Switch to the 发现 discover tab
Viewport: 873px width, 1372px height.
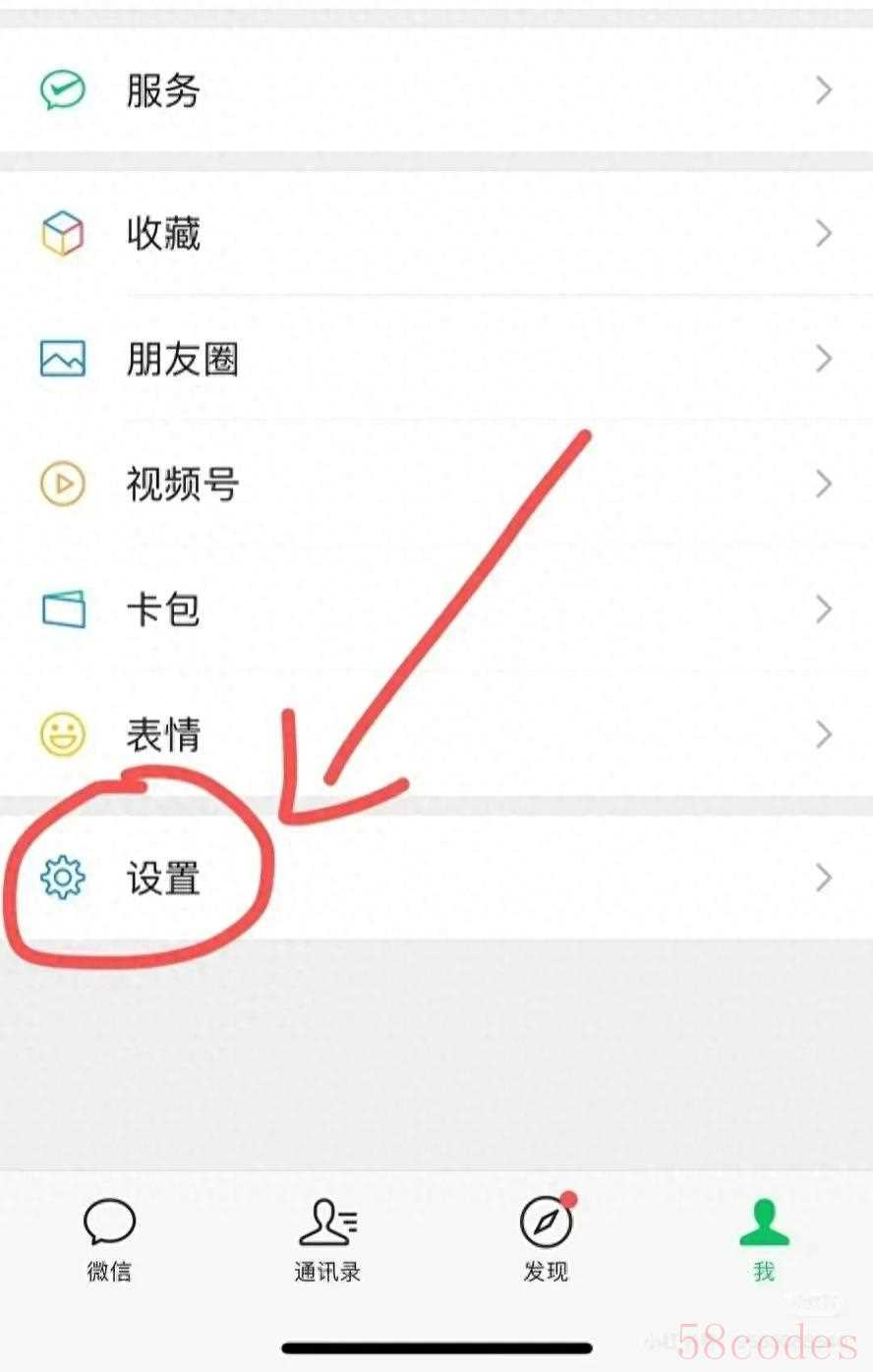coord(546,1240)
